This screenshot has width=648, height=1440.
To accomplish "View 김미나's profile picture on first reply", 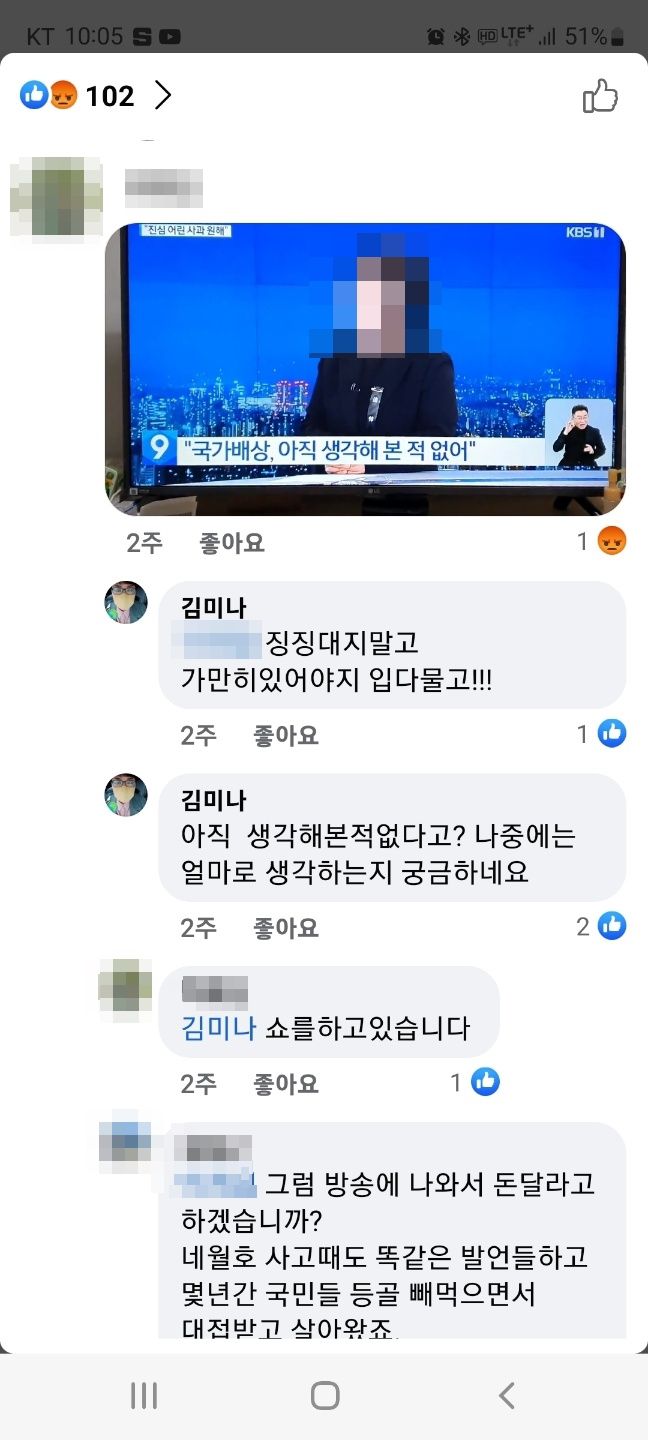I will click(126, 602).
